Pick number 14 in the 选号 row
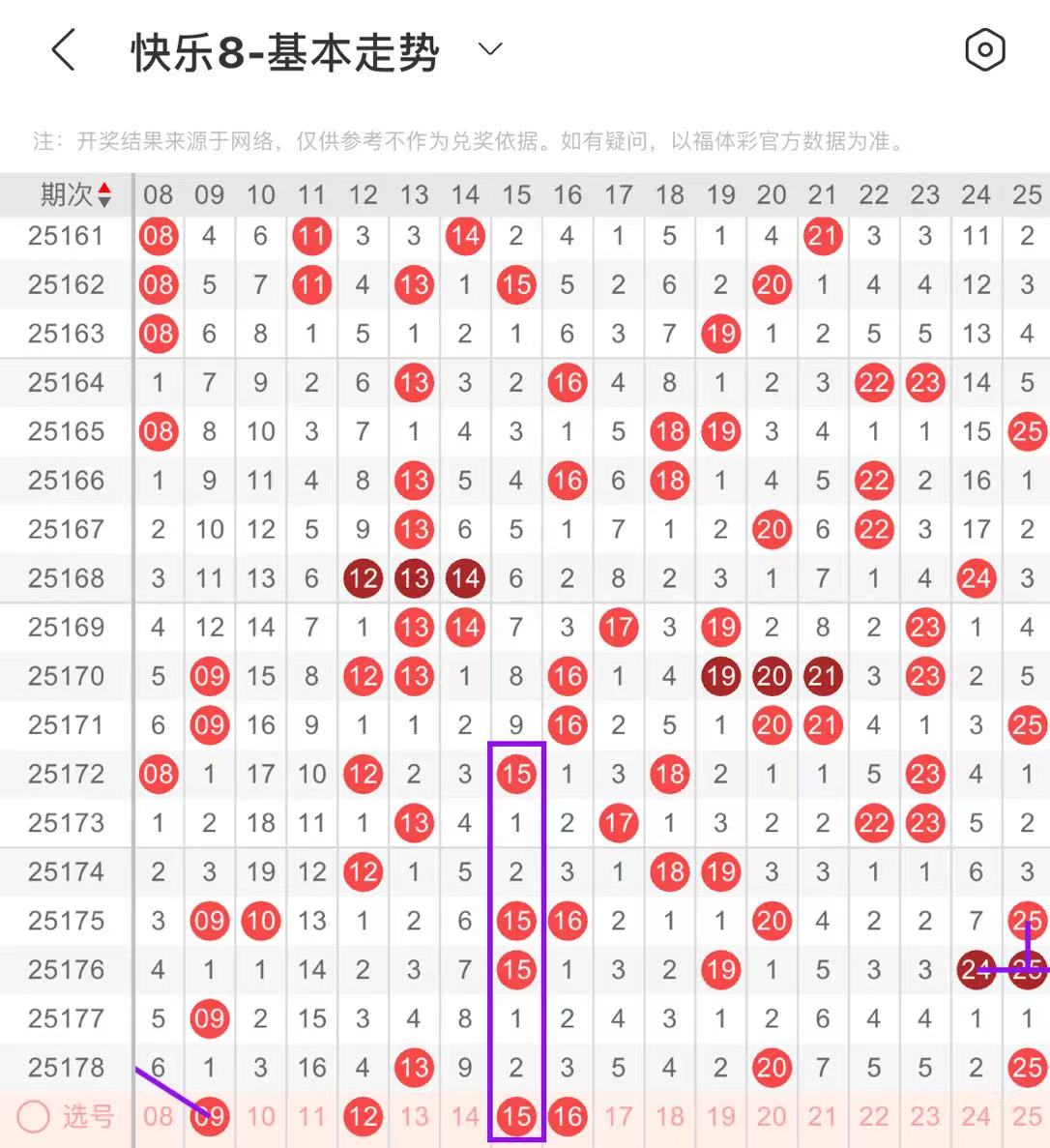 465,1117
